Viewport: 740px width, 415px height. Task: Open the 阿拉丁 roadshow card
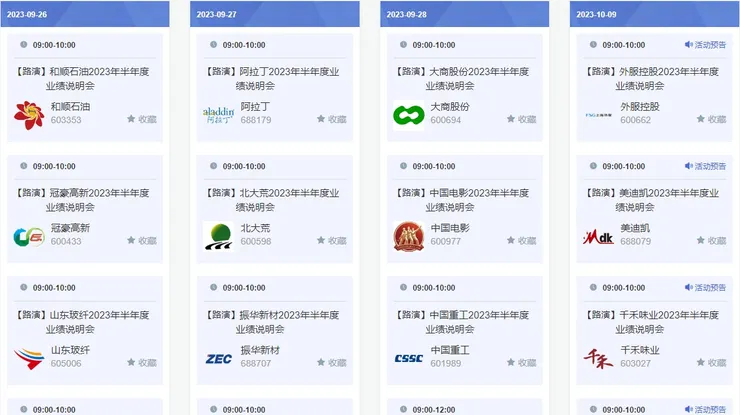pos(275,88)
